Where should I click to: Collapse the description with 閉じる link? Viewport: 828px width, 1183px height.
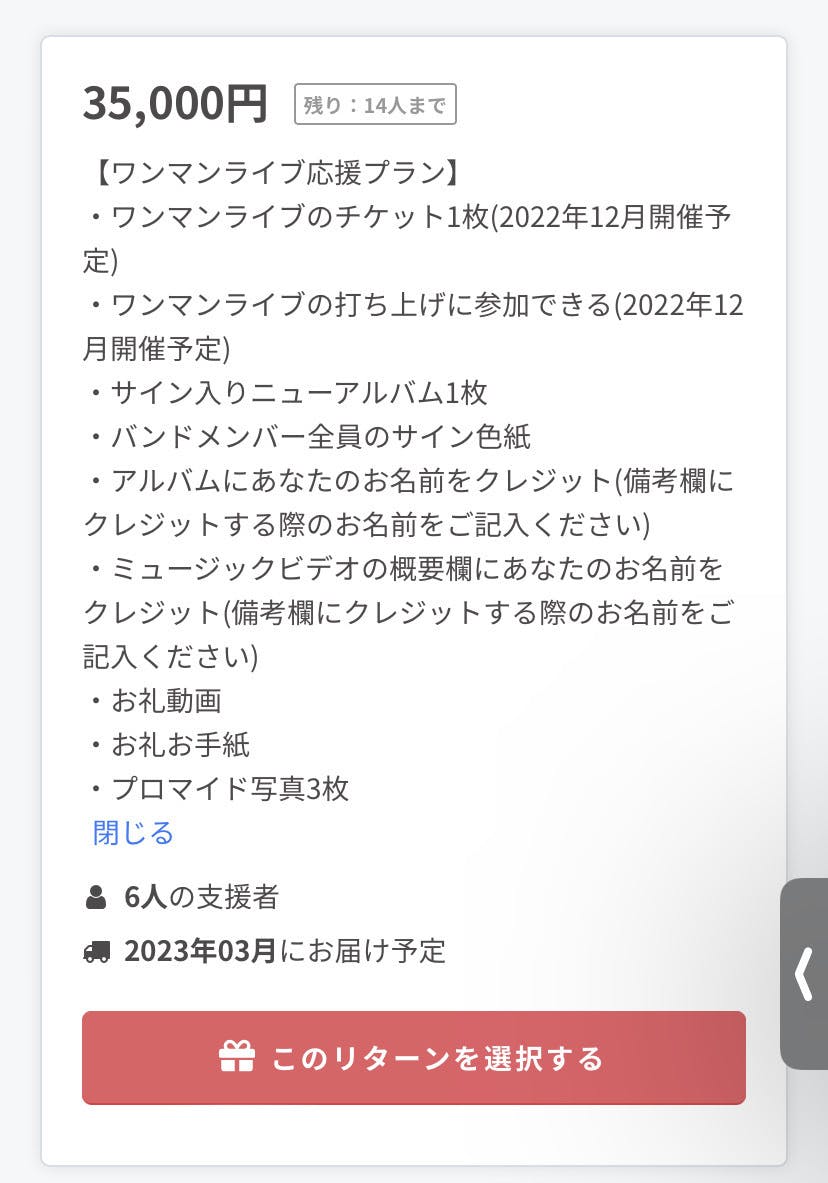click(133, 832)
